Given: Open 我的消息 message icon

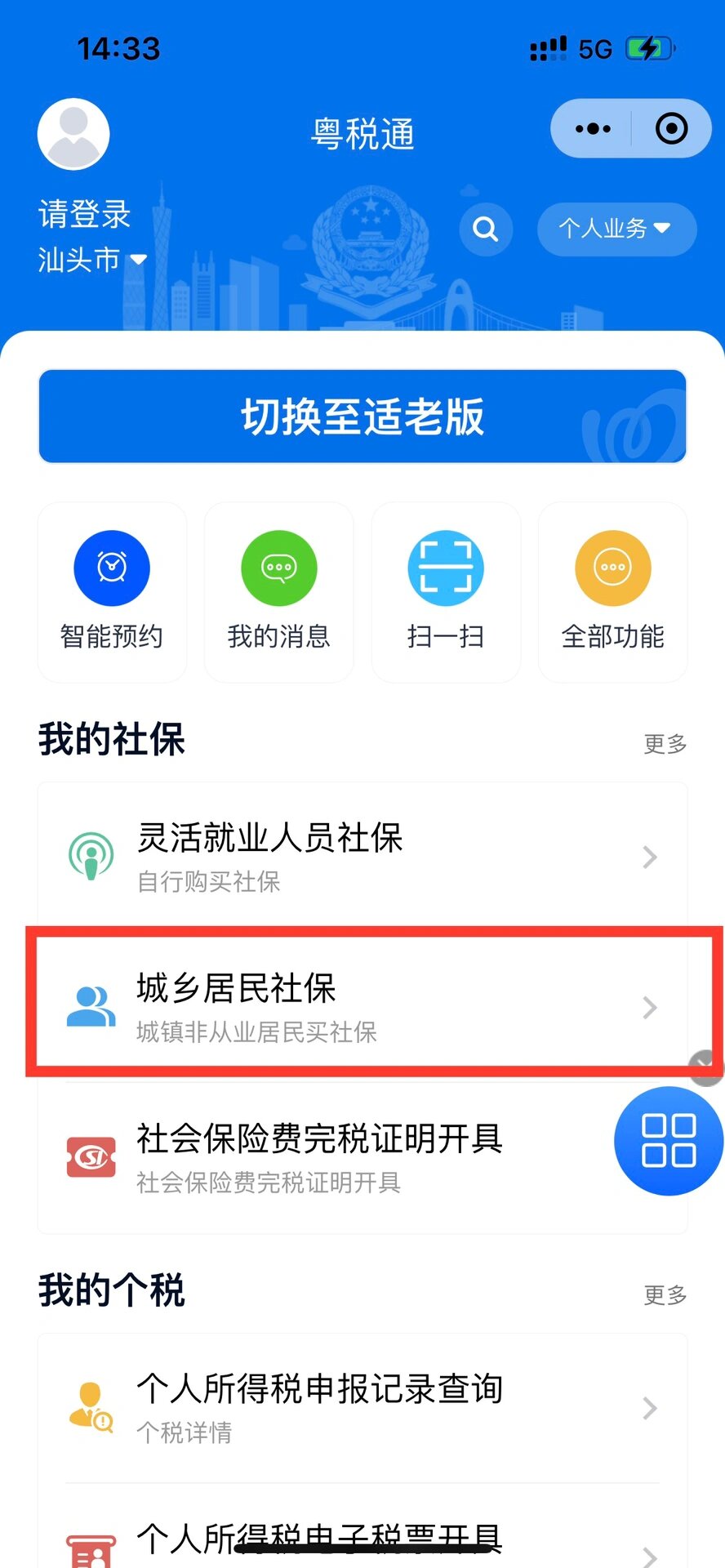Looking at the screenshot, I should pos(278,568).
